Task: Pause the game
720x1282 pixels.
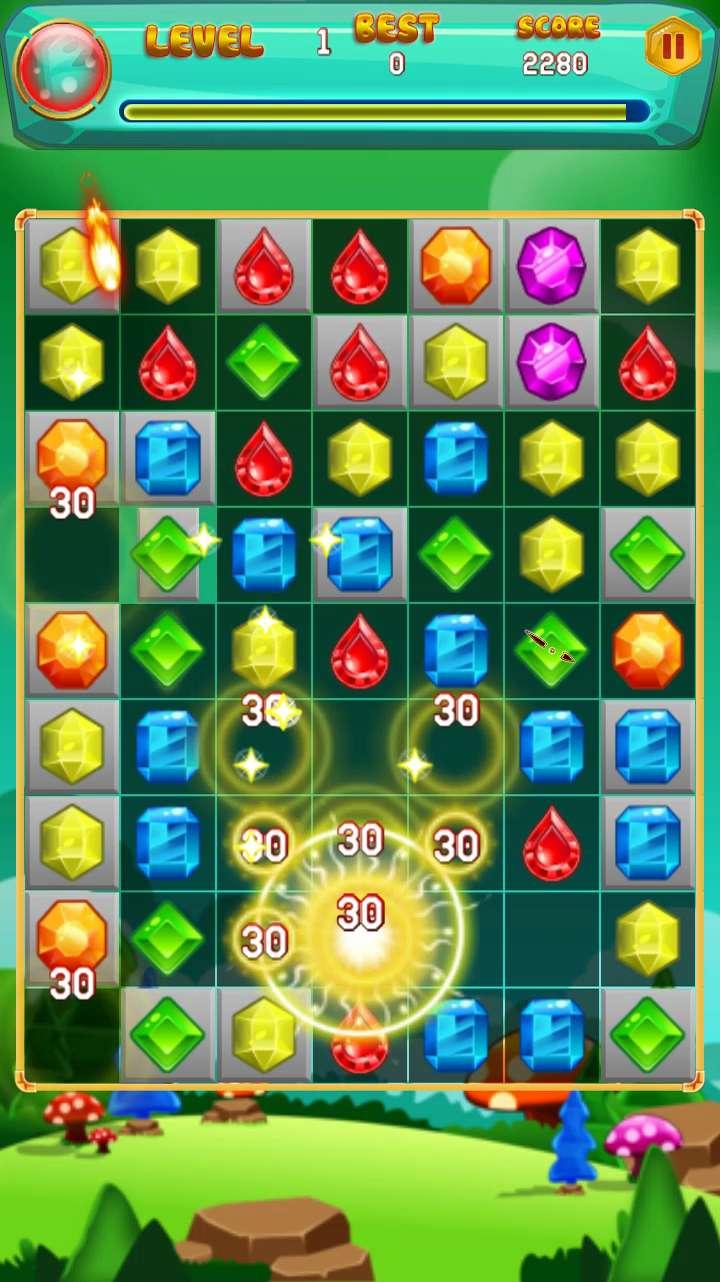Action: [x=673, y=46]
